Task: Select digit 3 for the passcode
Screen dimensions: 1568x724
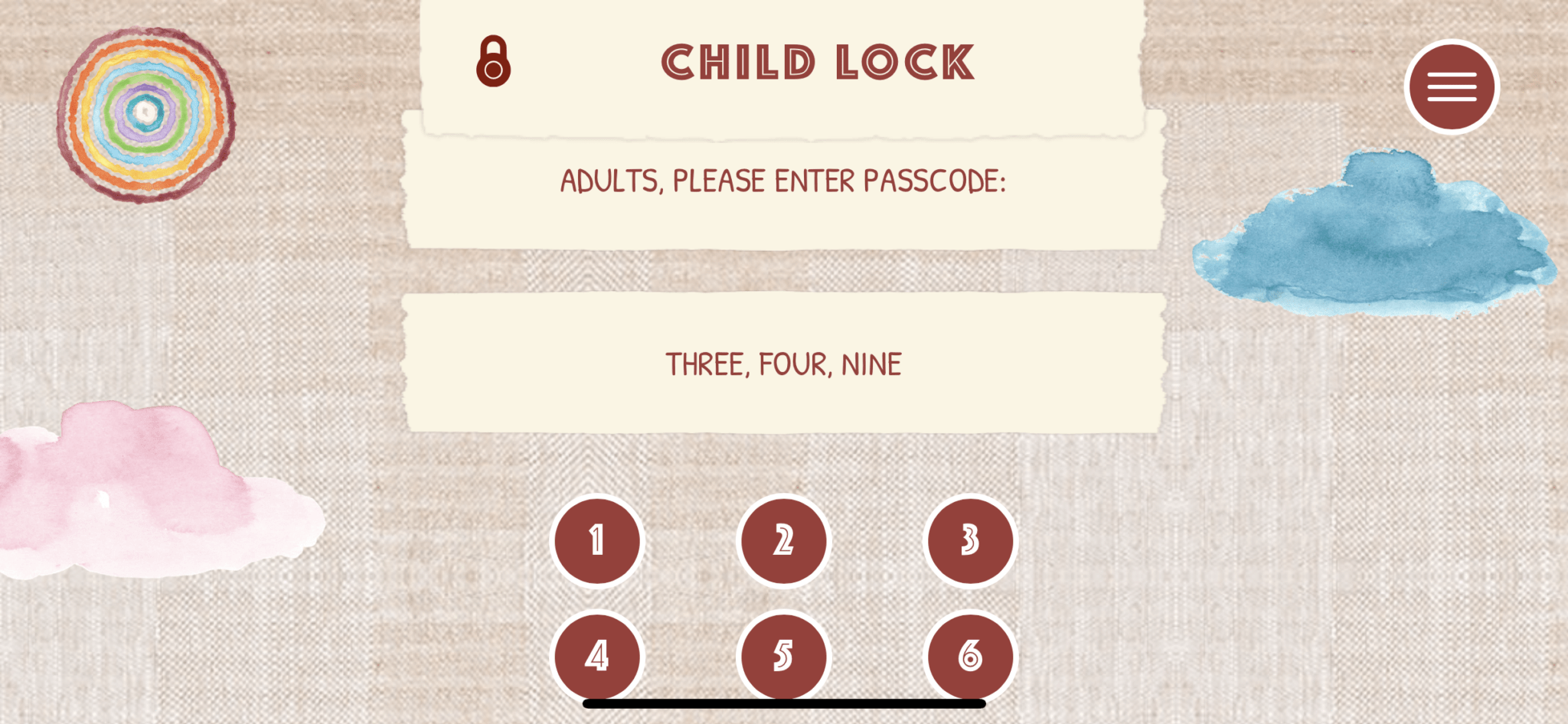Action: (x=970, y=541)
